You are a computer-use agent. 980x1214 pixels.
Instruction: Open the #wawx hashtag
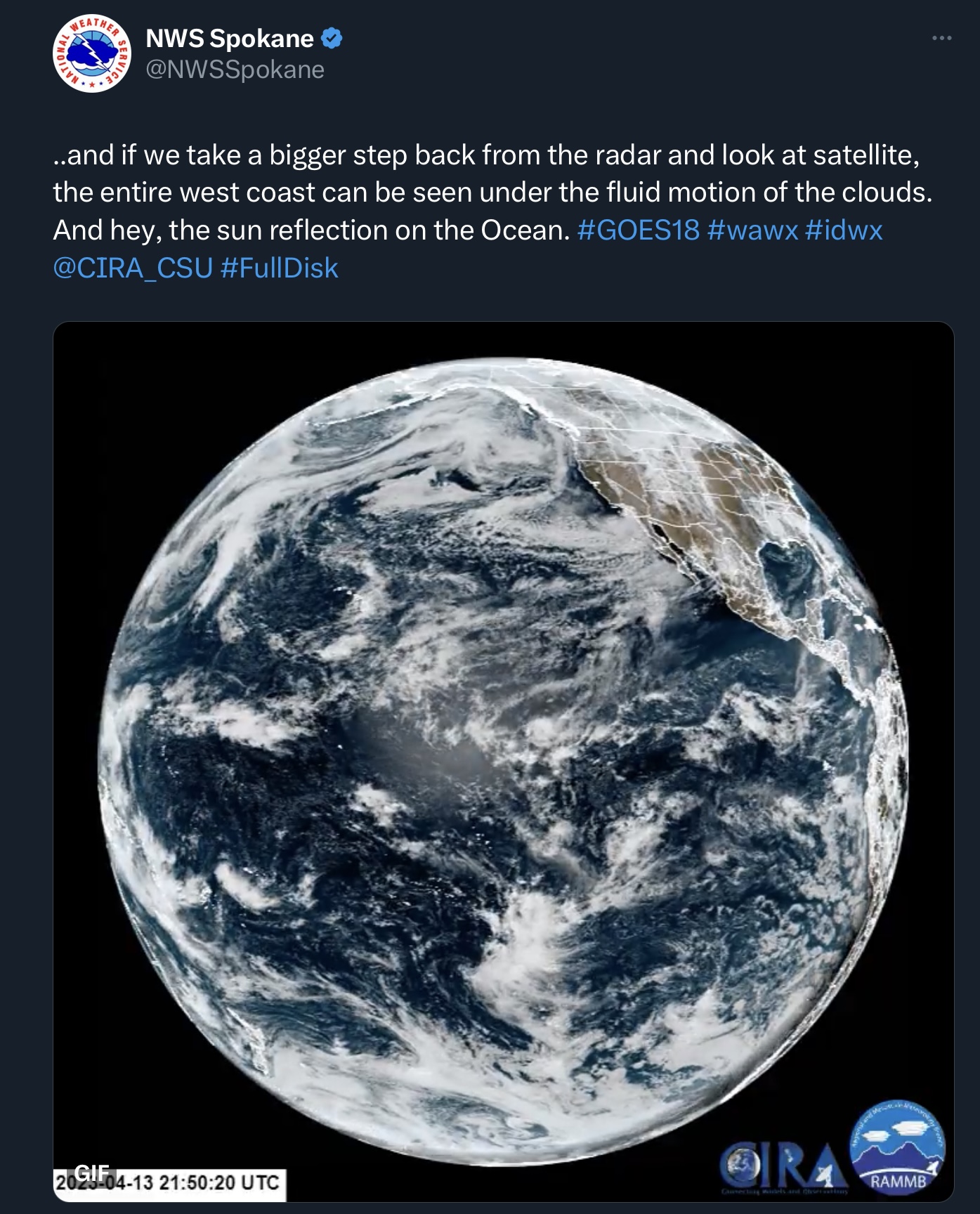tap(752, 230)
